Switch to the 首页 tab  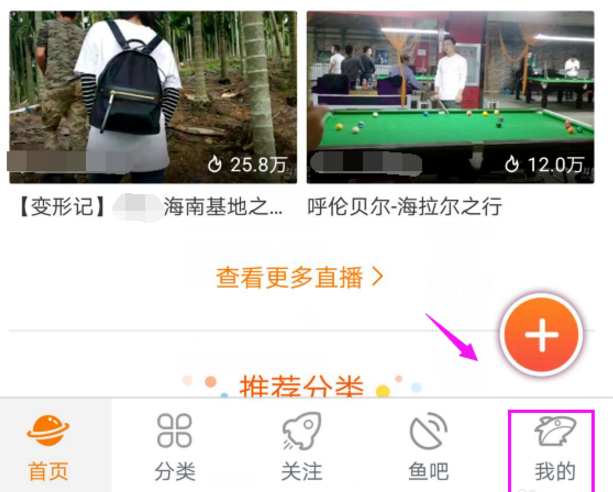48,447
